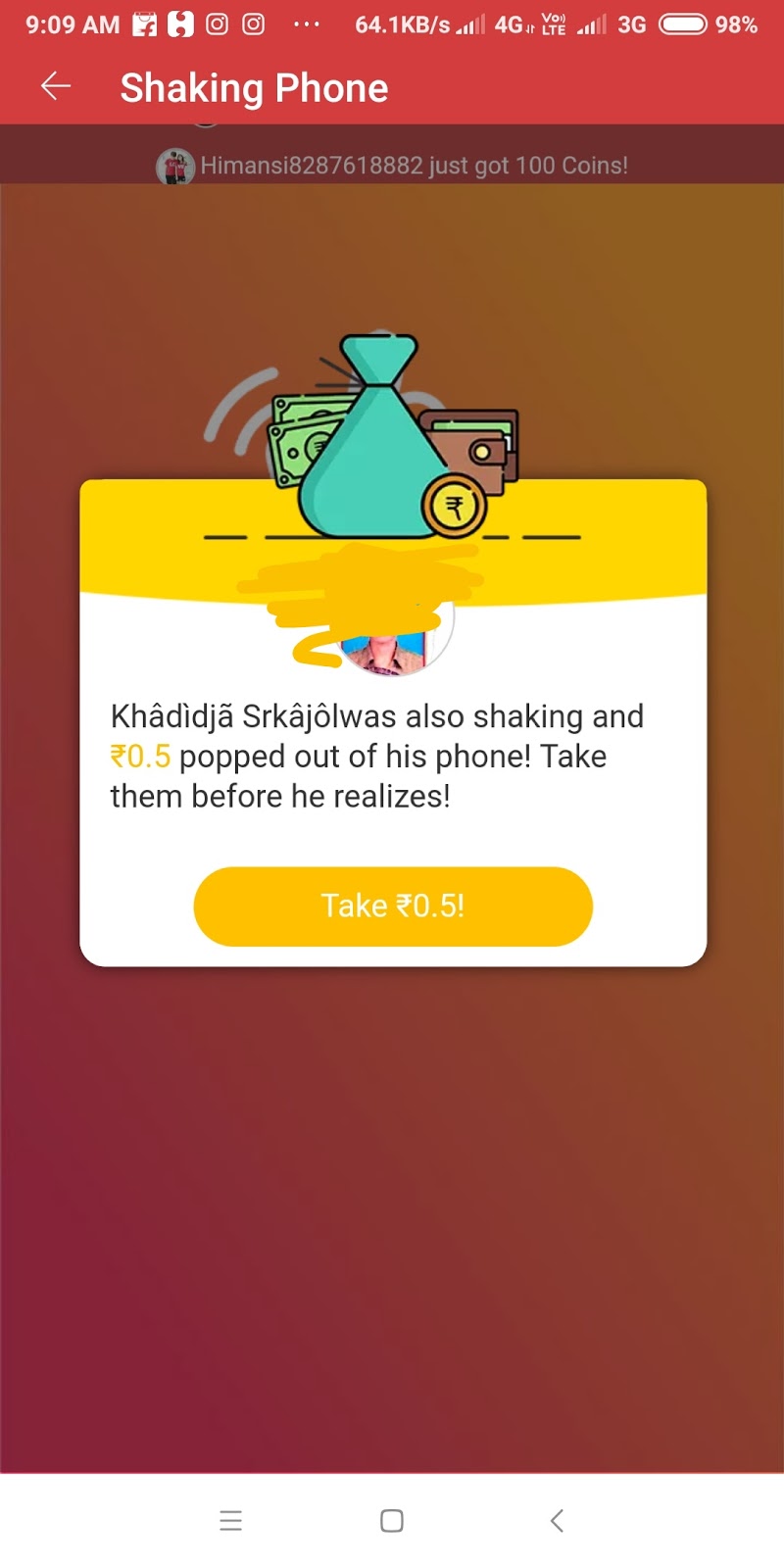The width and height of the screenshot is (784, 1568).
Task: Open recent apps from navigation bar
Action: click(x=230, y=1520)
